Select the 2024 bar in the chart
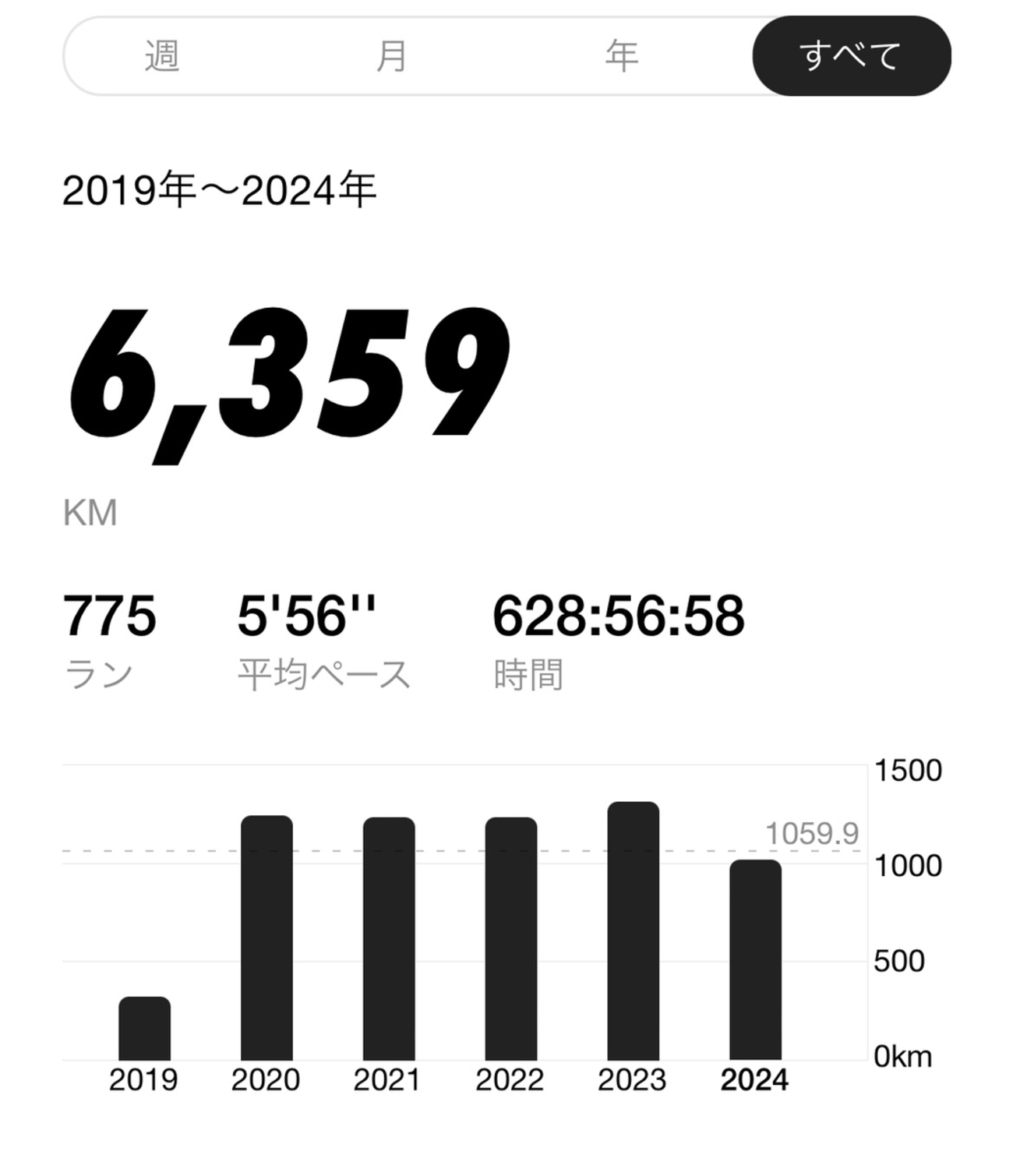1013x1176 pixels. coord(755,960)
